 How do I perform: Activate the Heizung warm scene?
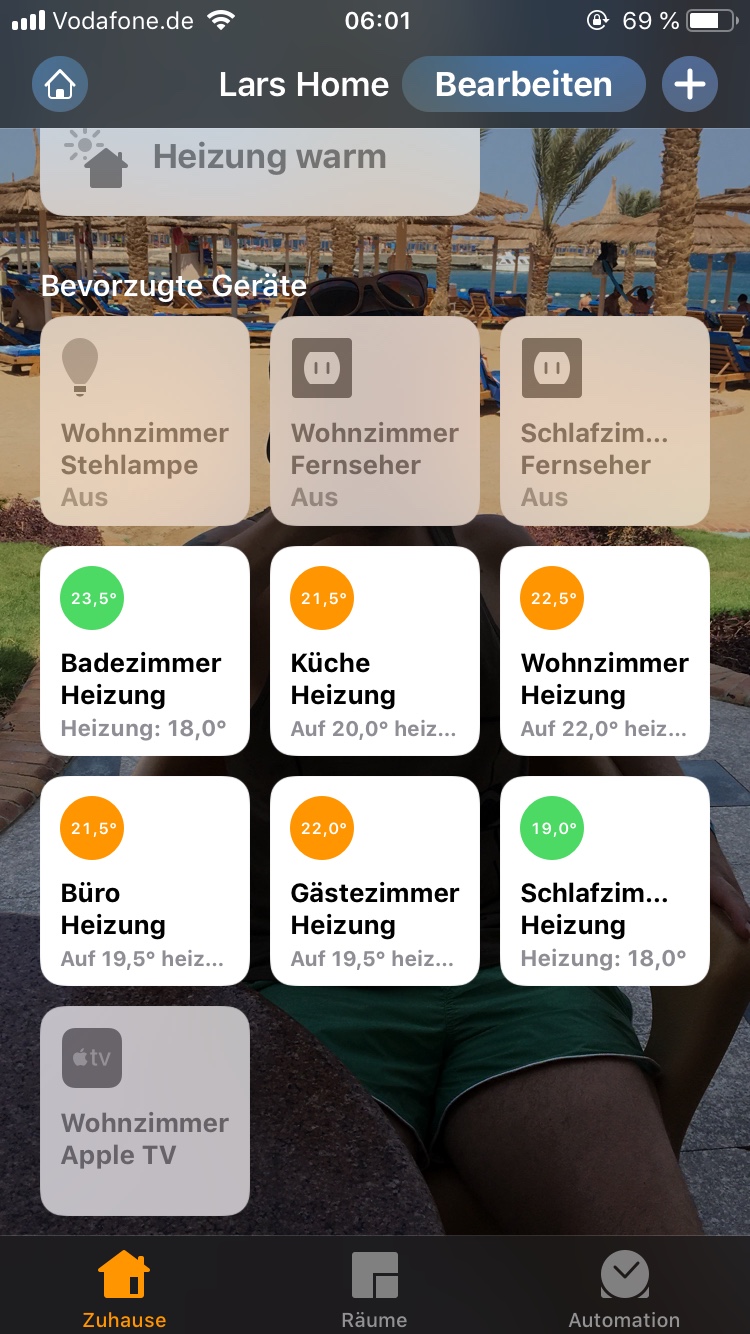point(260,165)
